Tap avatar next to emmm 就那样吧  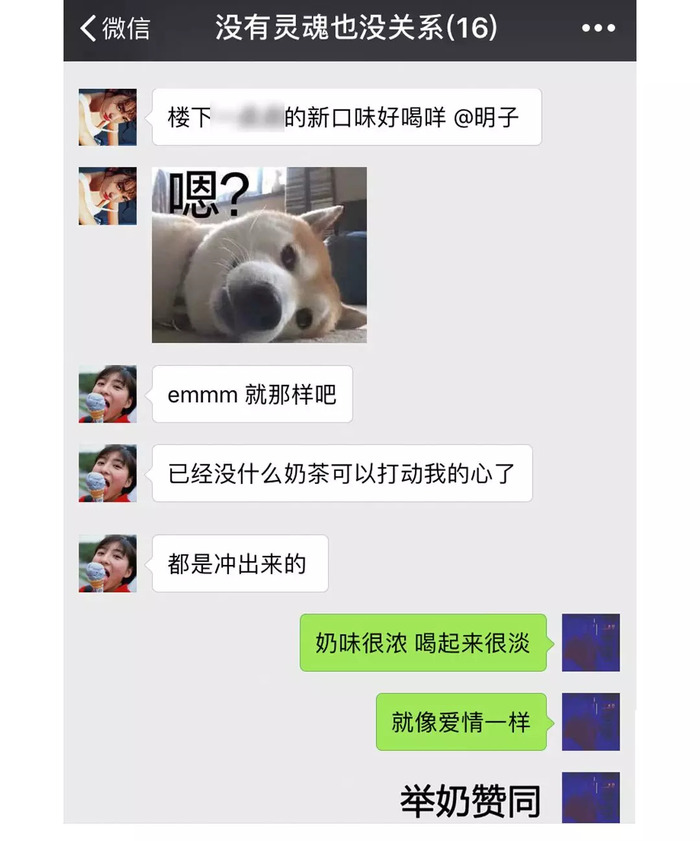click(108, 394)
